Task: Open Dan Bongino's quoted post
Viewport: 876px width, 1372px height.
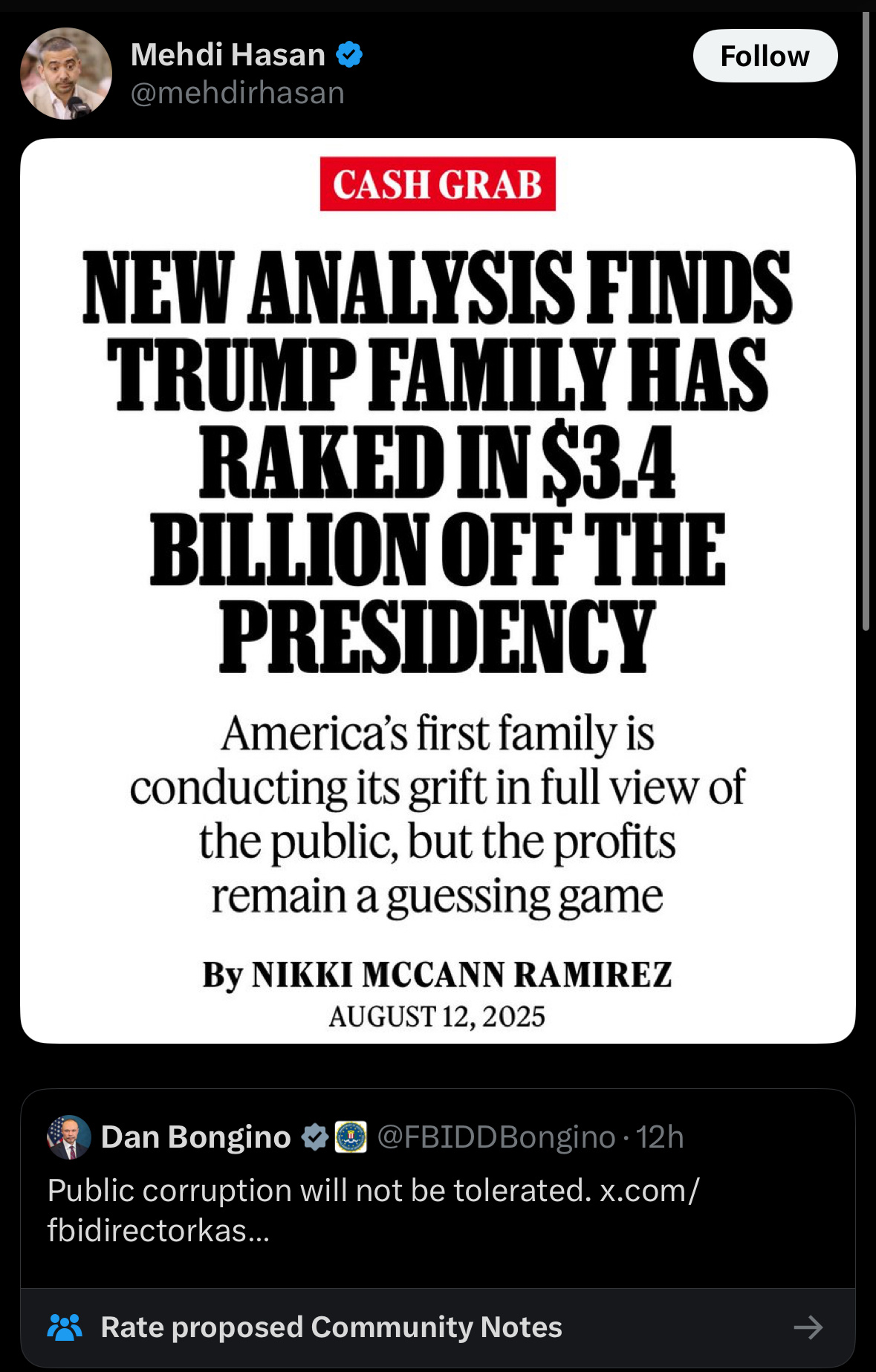Action: 438,1189
